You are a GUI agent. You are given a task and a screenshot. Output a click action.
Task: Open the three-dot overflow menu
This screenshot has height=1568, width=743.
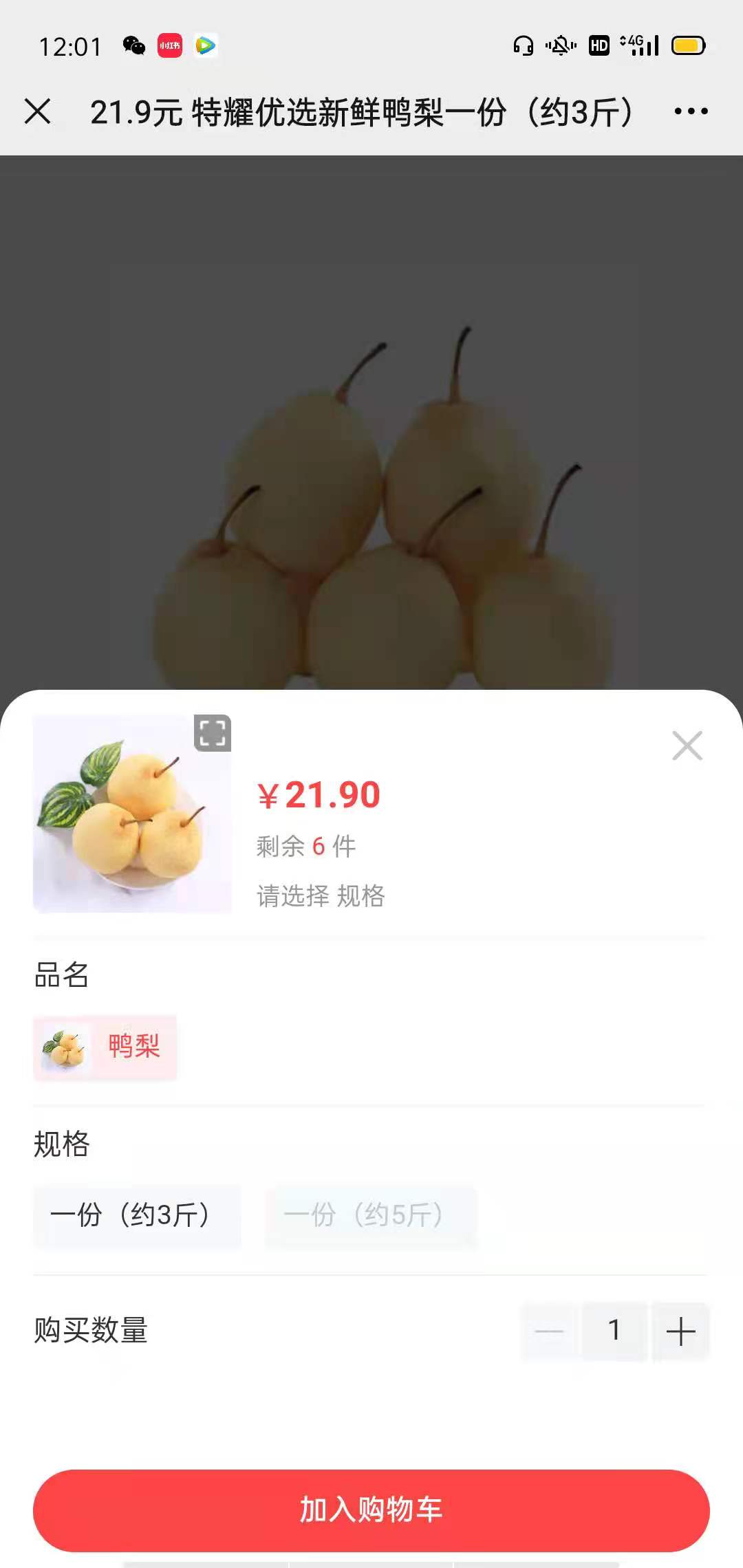[691, 111]
